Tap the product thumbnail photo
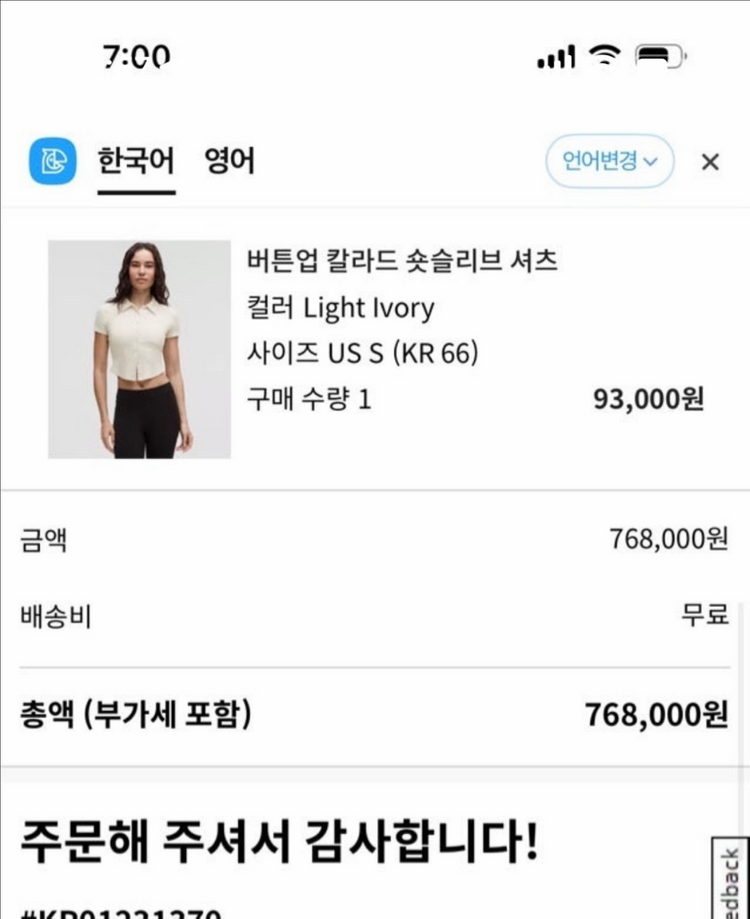Viewport: 750px width, 919px height. click(139, 347)
